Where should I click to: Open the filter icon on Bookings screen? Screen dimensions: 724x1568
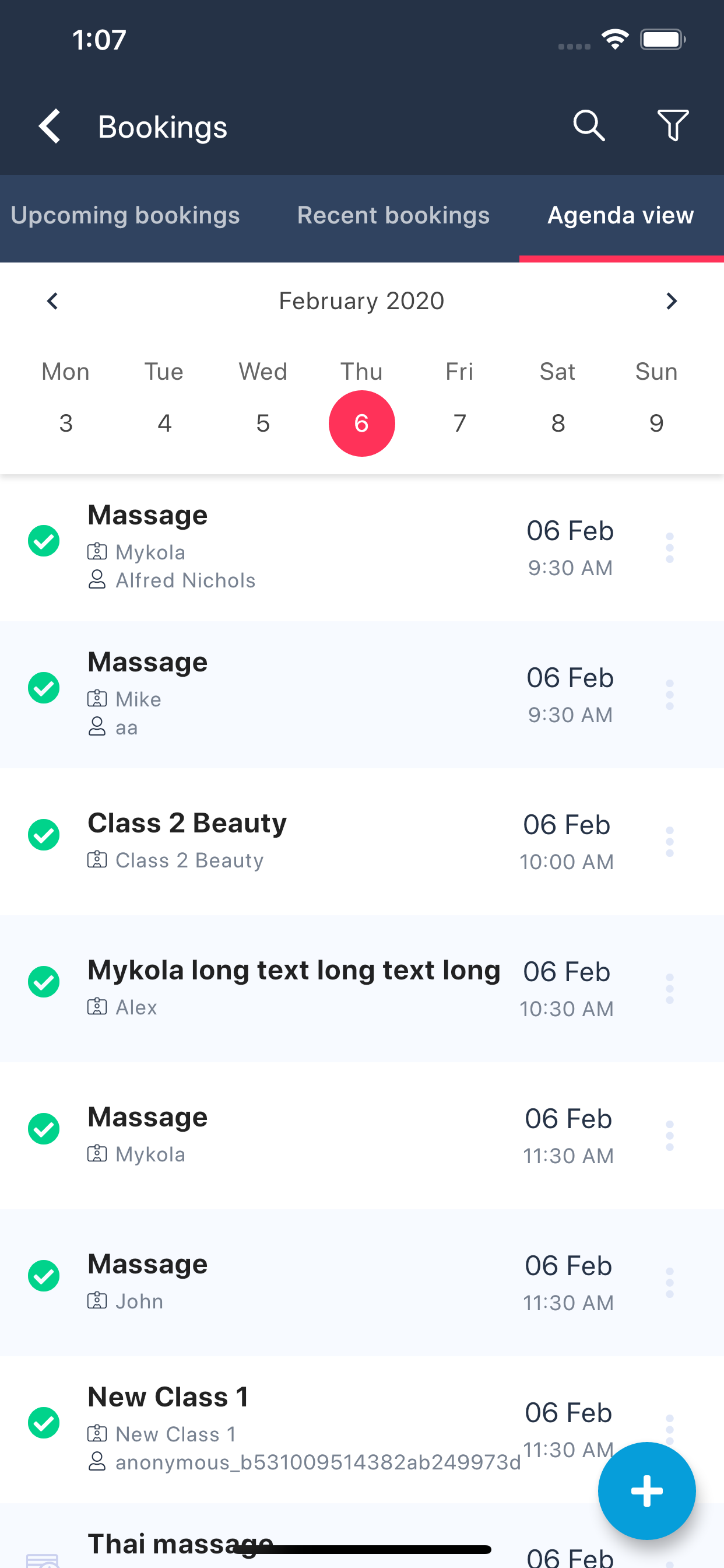673,126
